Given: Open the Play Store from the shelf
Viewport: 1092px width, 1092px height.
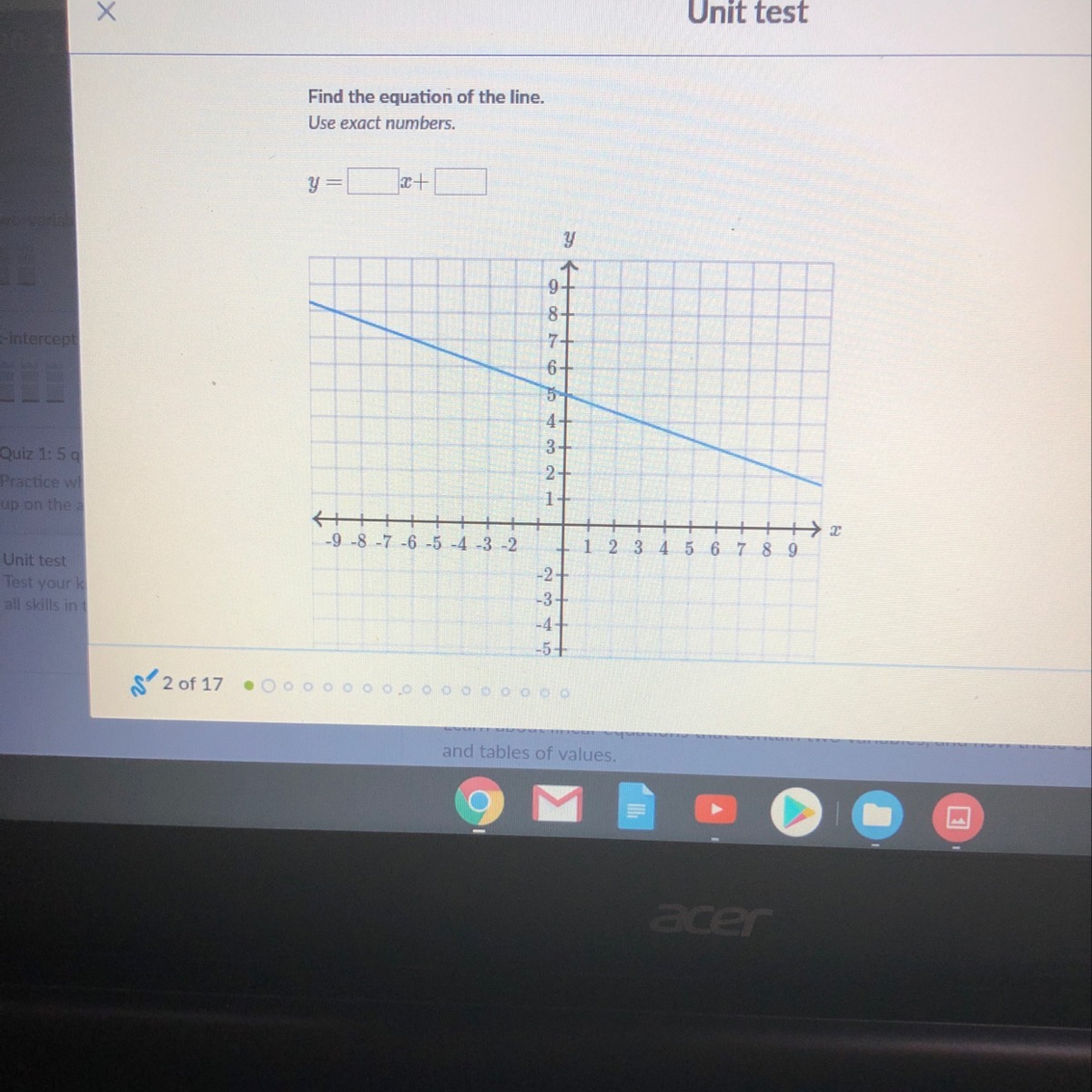Looking at the screenshot, I should pos(794,812).
